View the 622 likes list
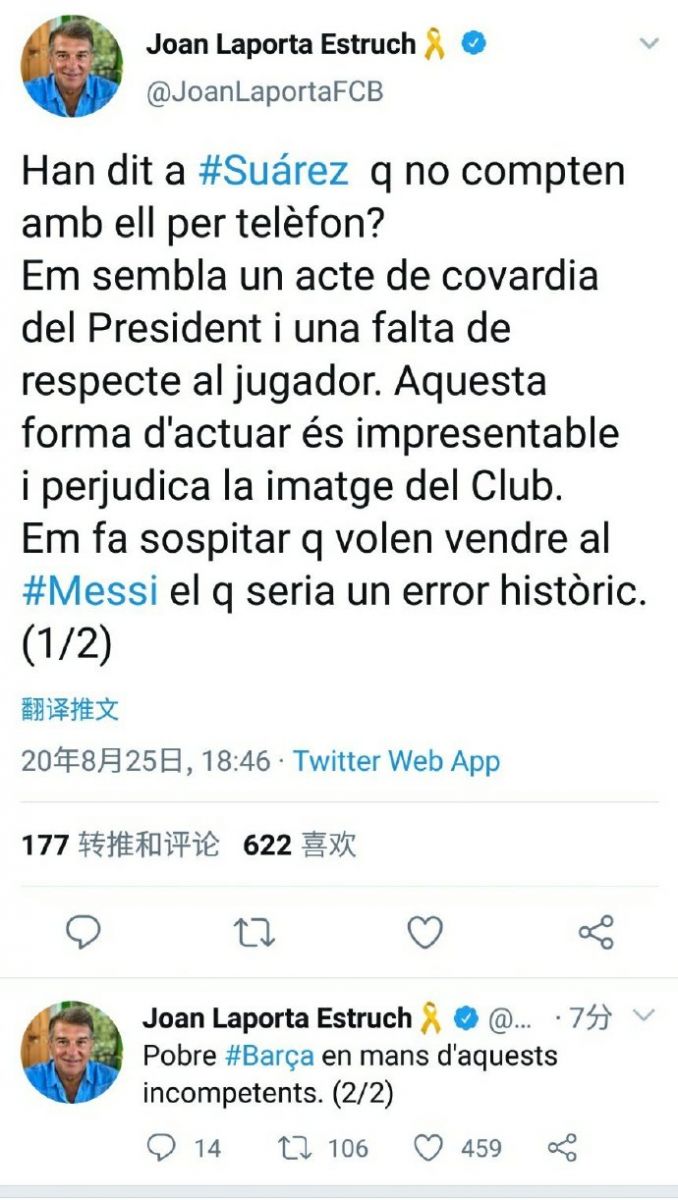678x1200 pixels. point(300,845)
